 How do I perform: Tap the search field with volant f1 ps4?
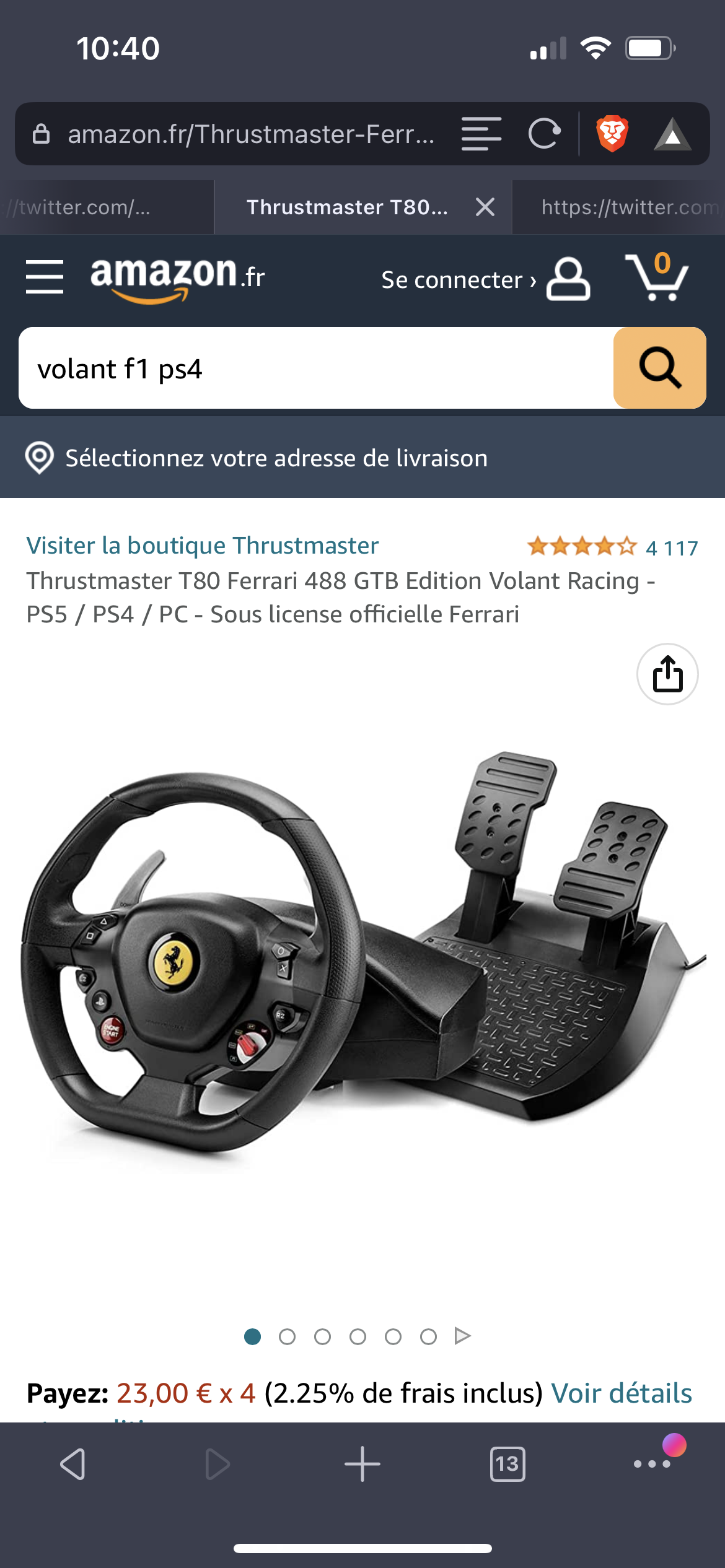(x=316, y=368)
